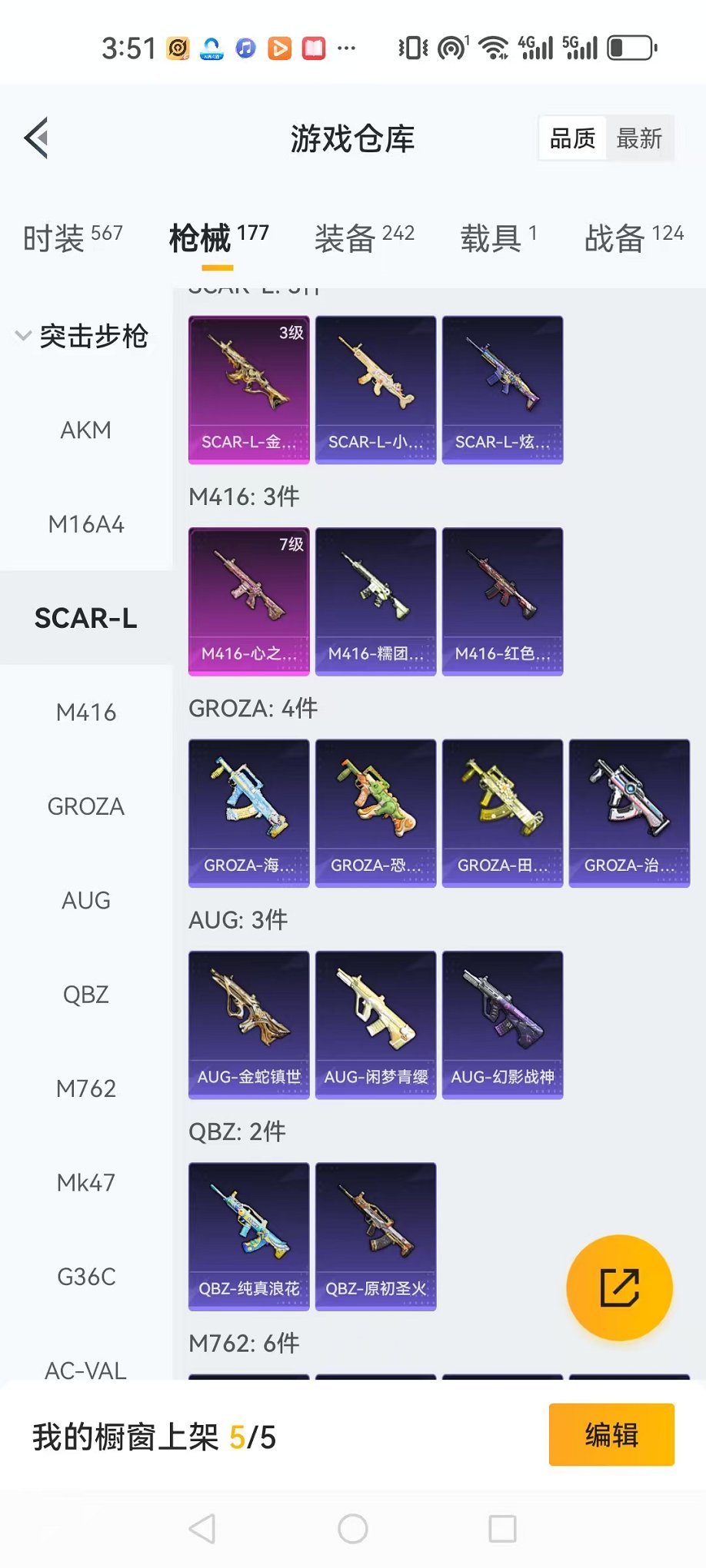Sort by 最新
This screenshot has width=706, height=1568.
[639, 139]
